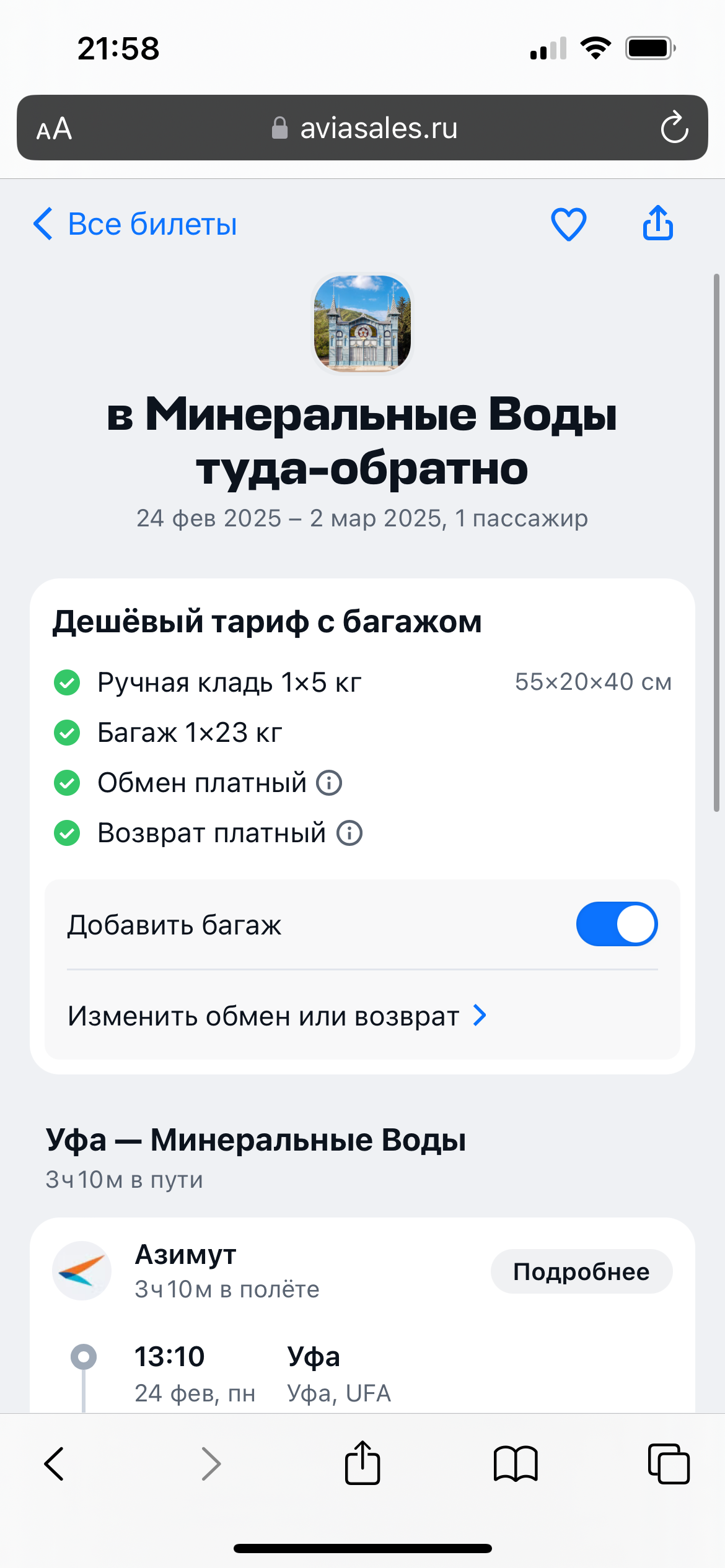Viewport: 725px width, 1568px height.
Task: Tap the heart icon to save ticket
Action: tap(568, 224)
